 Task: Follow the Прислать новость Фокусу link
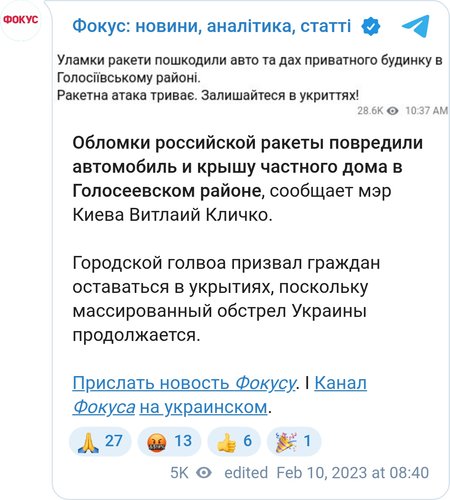coord(184,383)
